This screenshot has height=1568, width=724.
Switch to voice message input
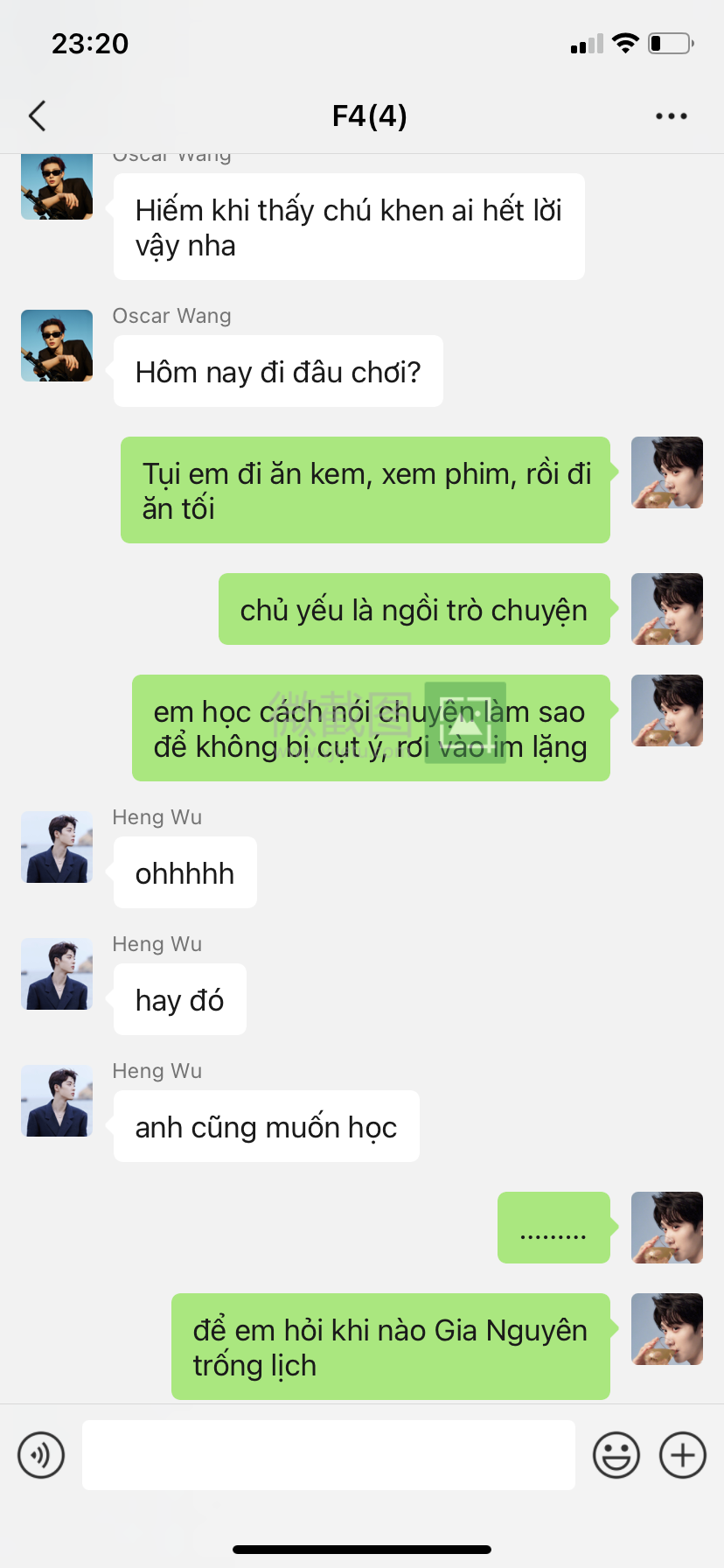click(x=41, y=1455)
